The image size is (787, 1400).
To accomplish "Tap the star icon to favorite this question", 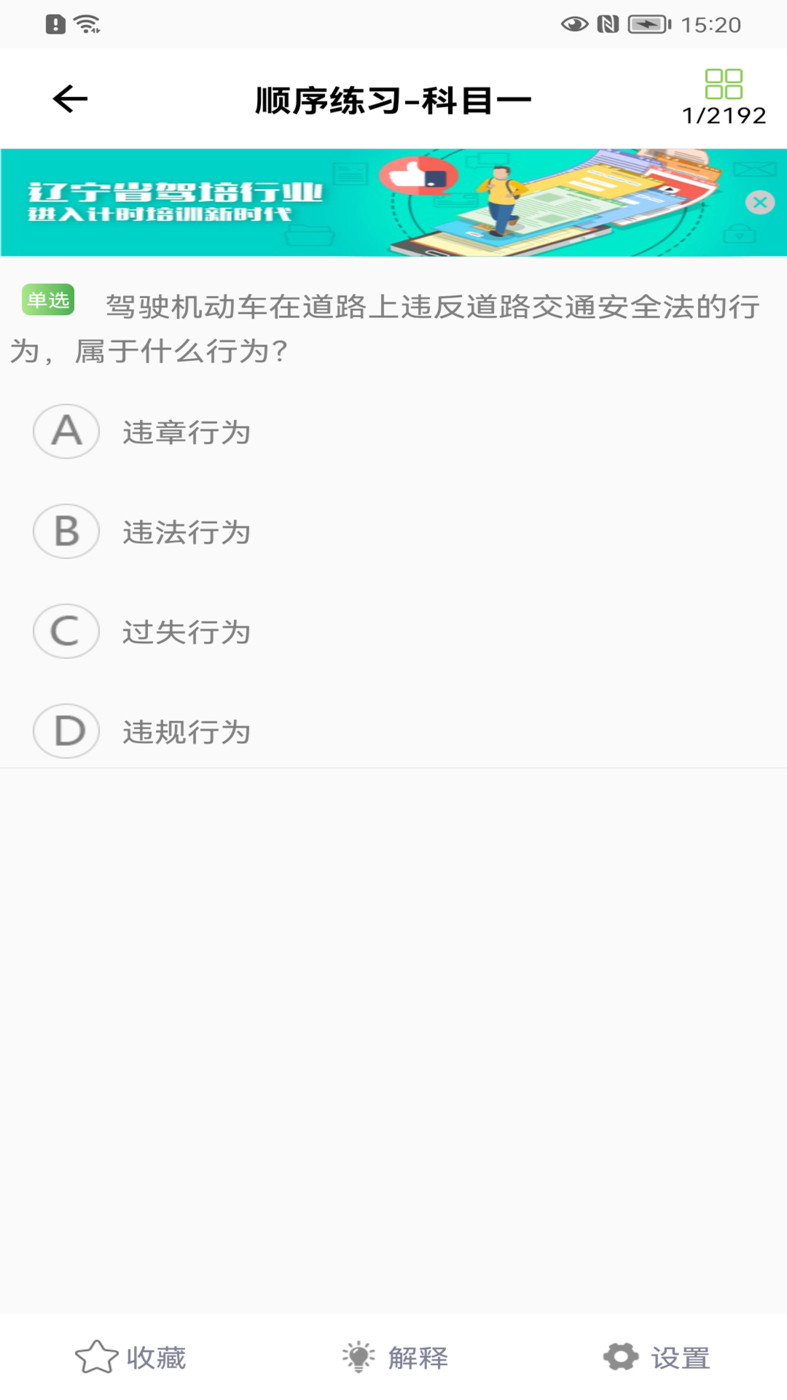I will pos(94,1356).
